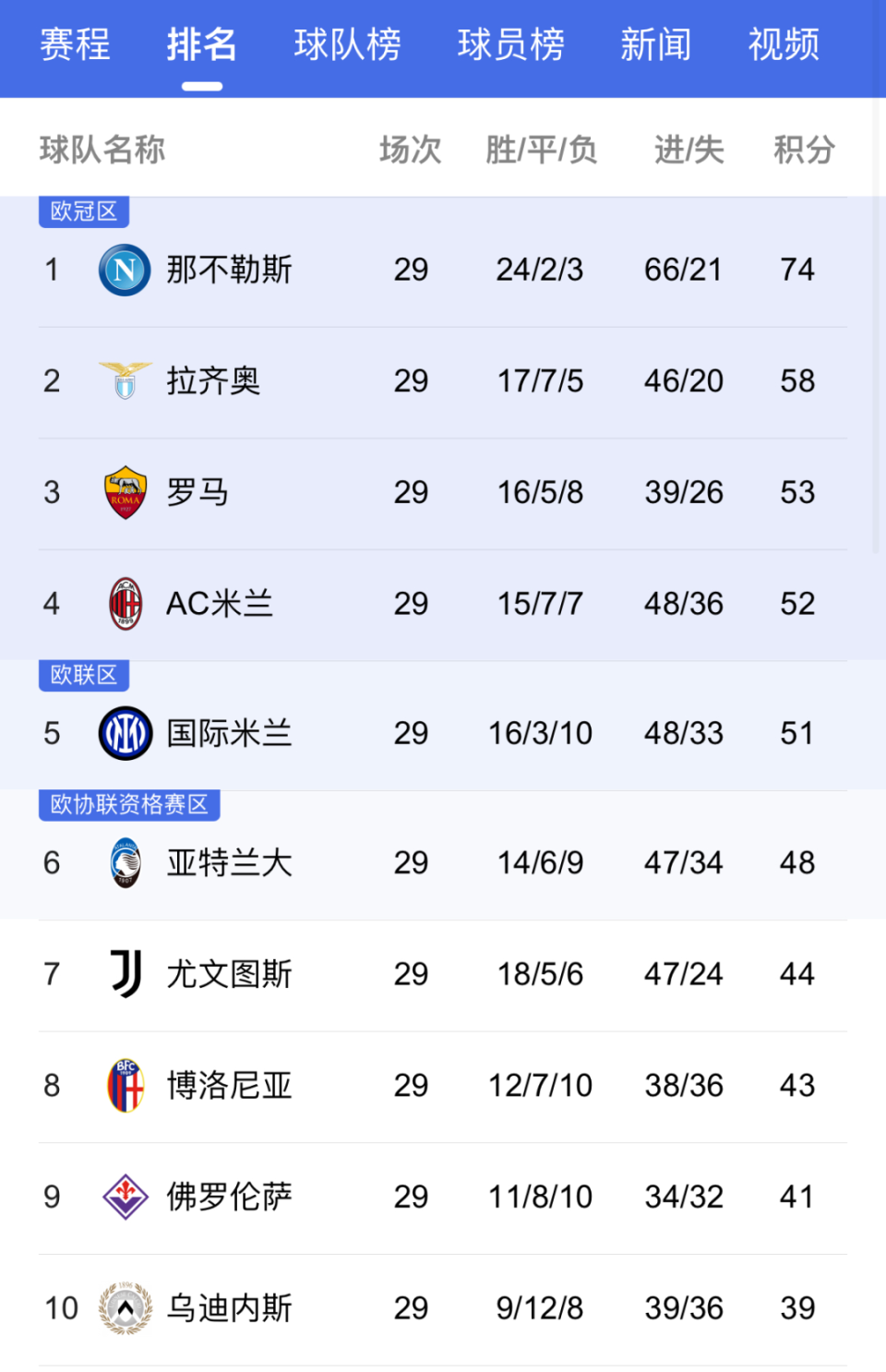Switch to the 赛程 tab
This screenshot has height=1372, width=886.
(75, 44)
